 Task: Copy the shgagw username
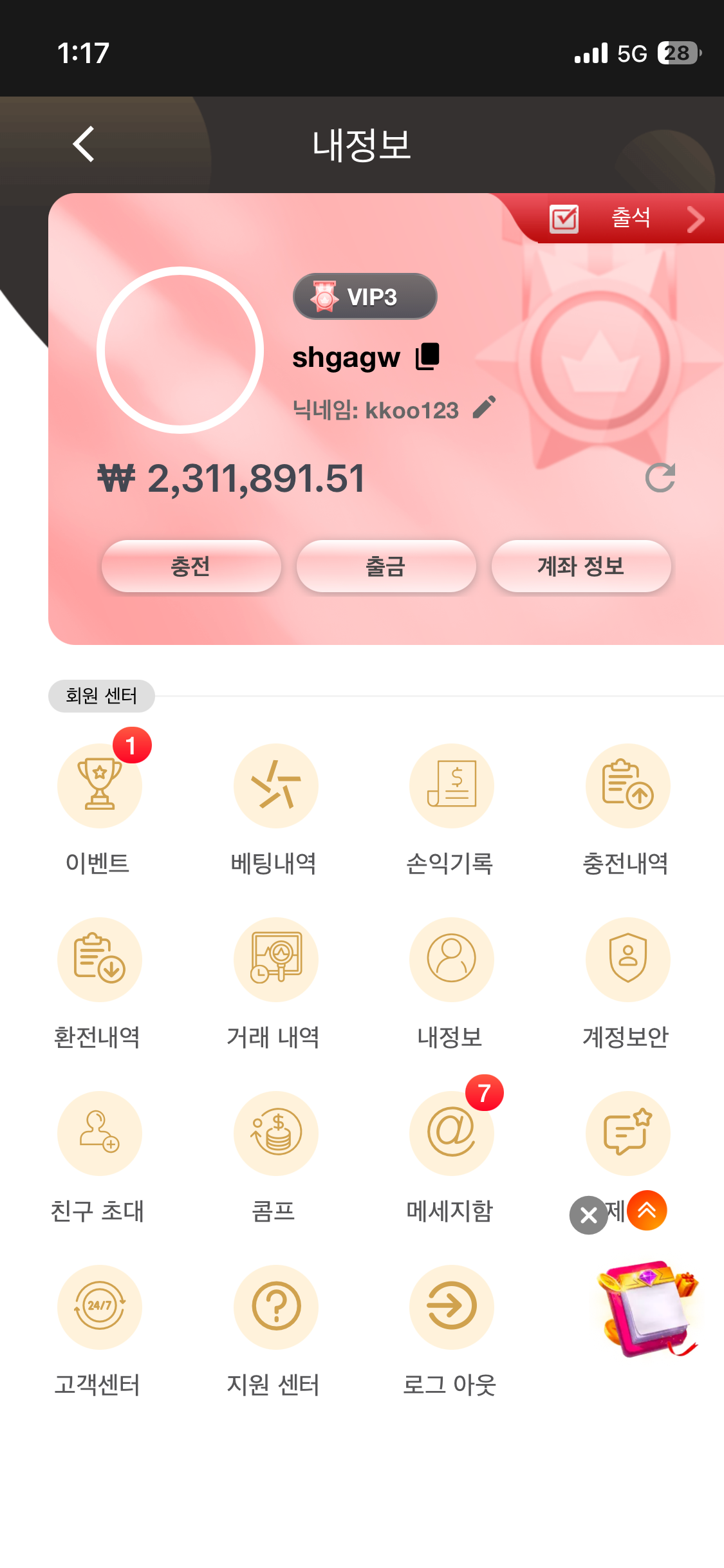(428, 357)
